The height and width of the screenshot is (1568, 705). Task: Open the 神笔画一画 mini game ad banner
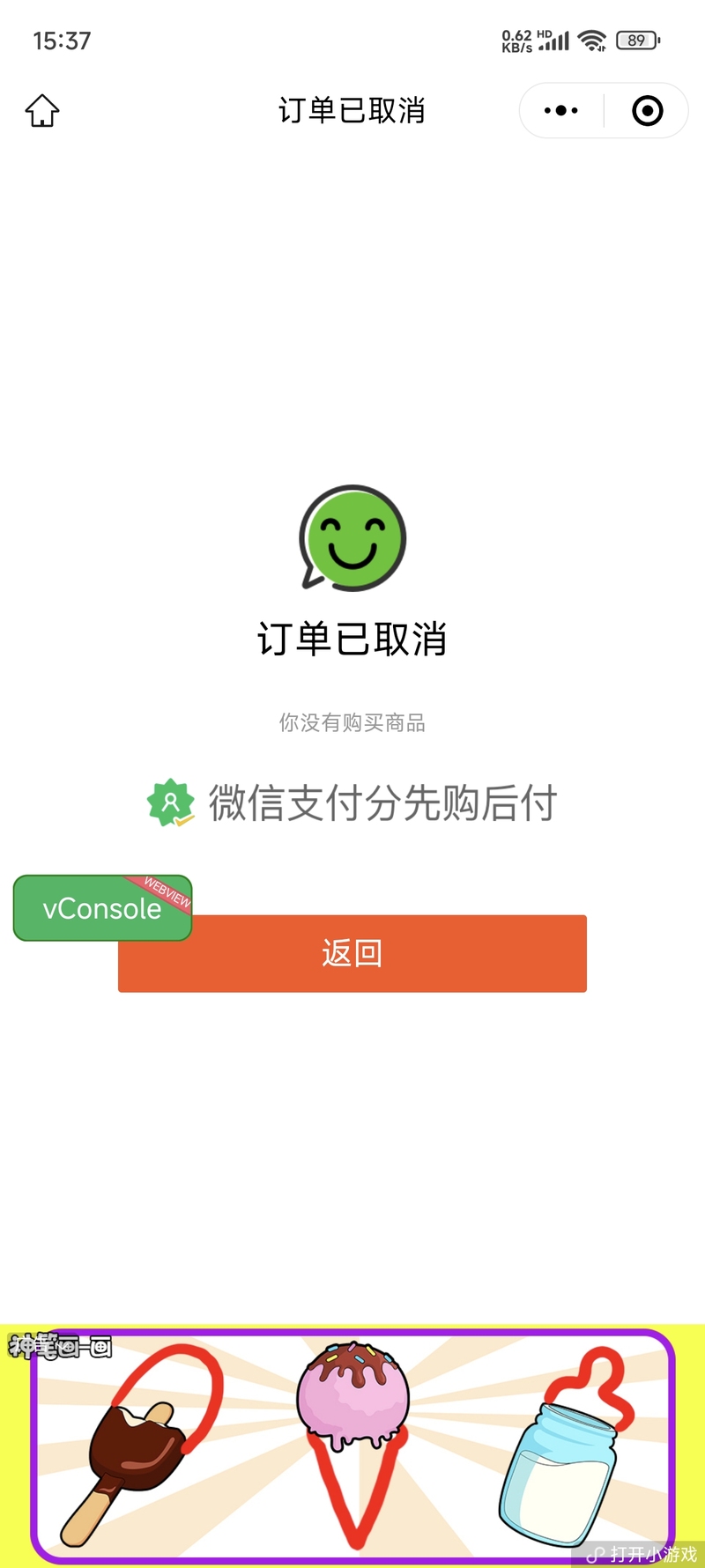click(x=352, y=1446)
